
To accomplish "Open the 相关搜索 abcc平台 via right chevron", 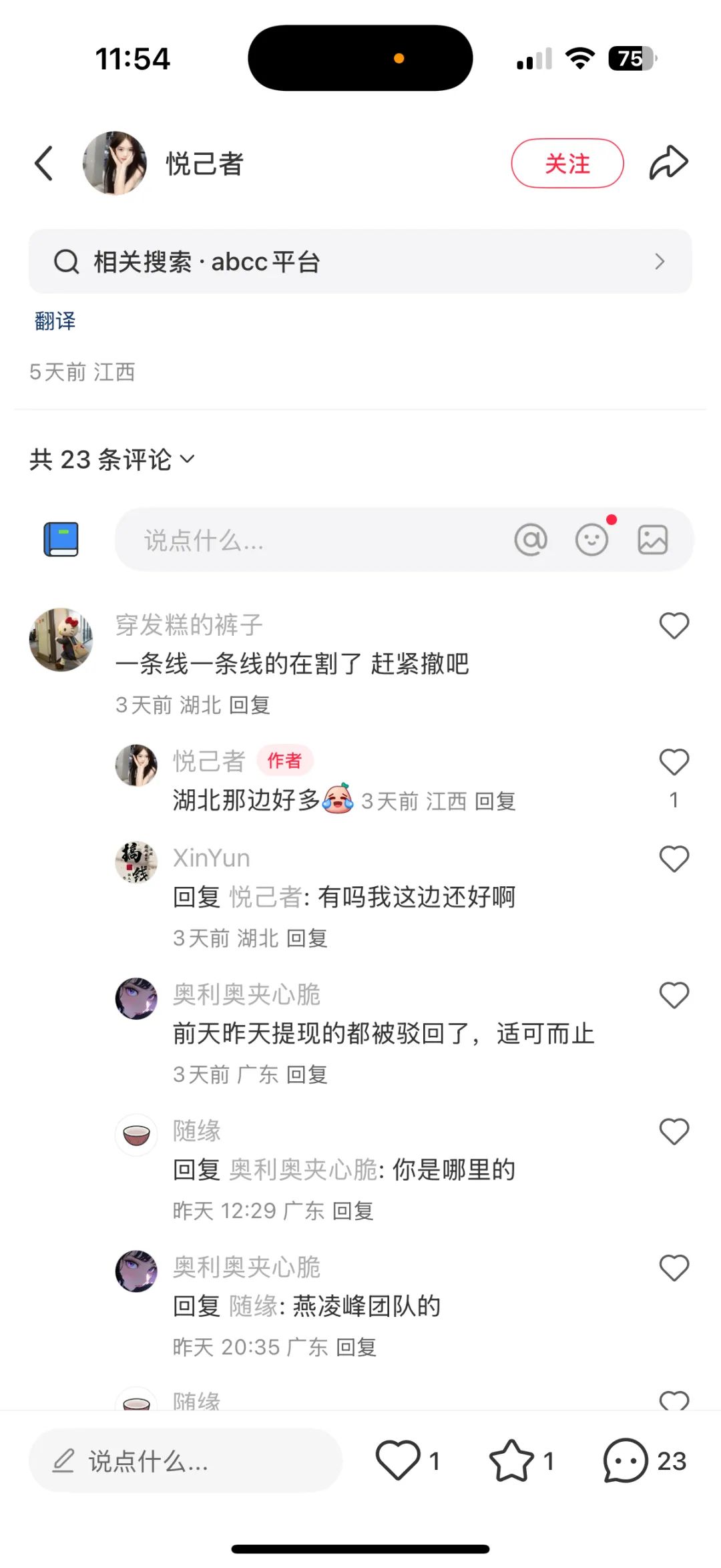I will pyautogui.click(x=660, y=261).
